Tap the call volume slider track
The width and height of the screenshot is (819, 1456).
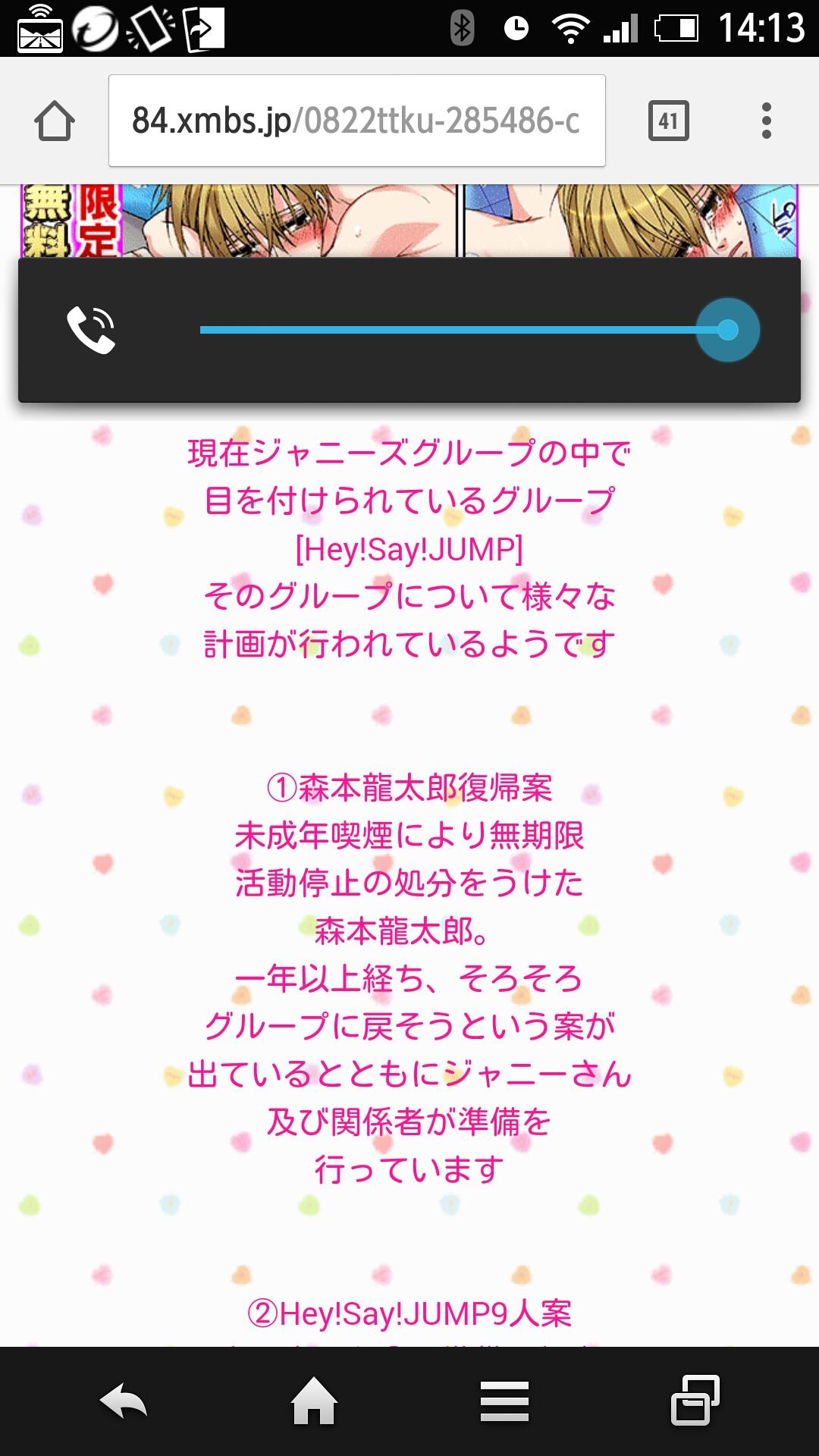click(455, 330)
